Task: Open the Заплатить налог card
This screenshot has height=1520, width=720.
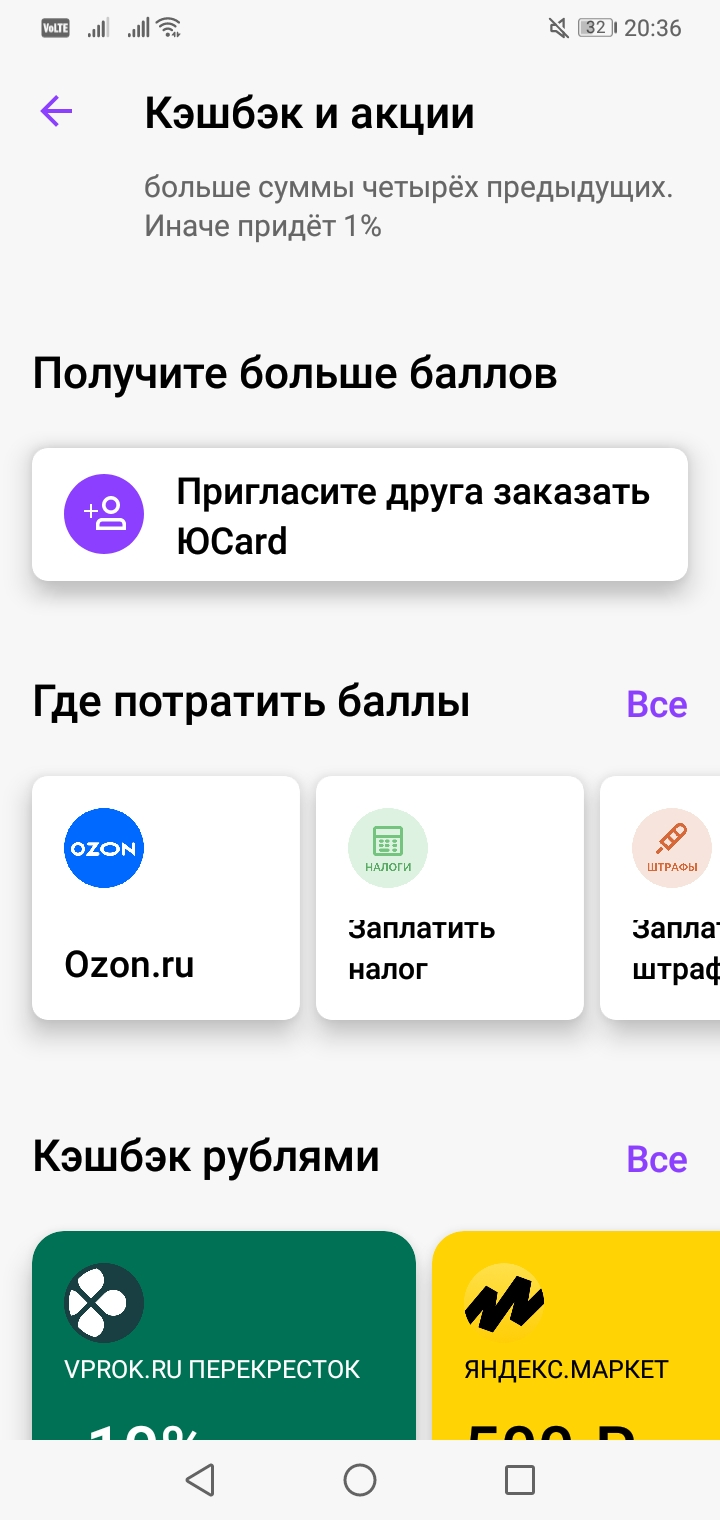Action: 450,898
